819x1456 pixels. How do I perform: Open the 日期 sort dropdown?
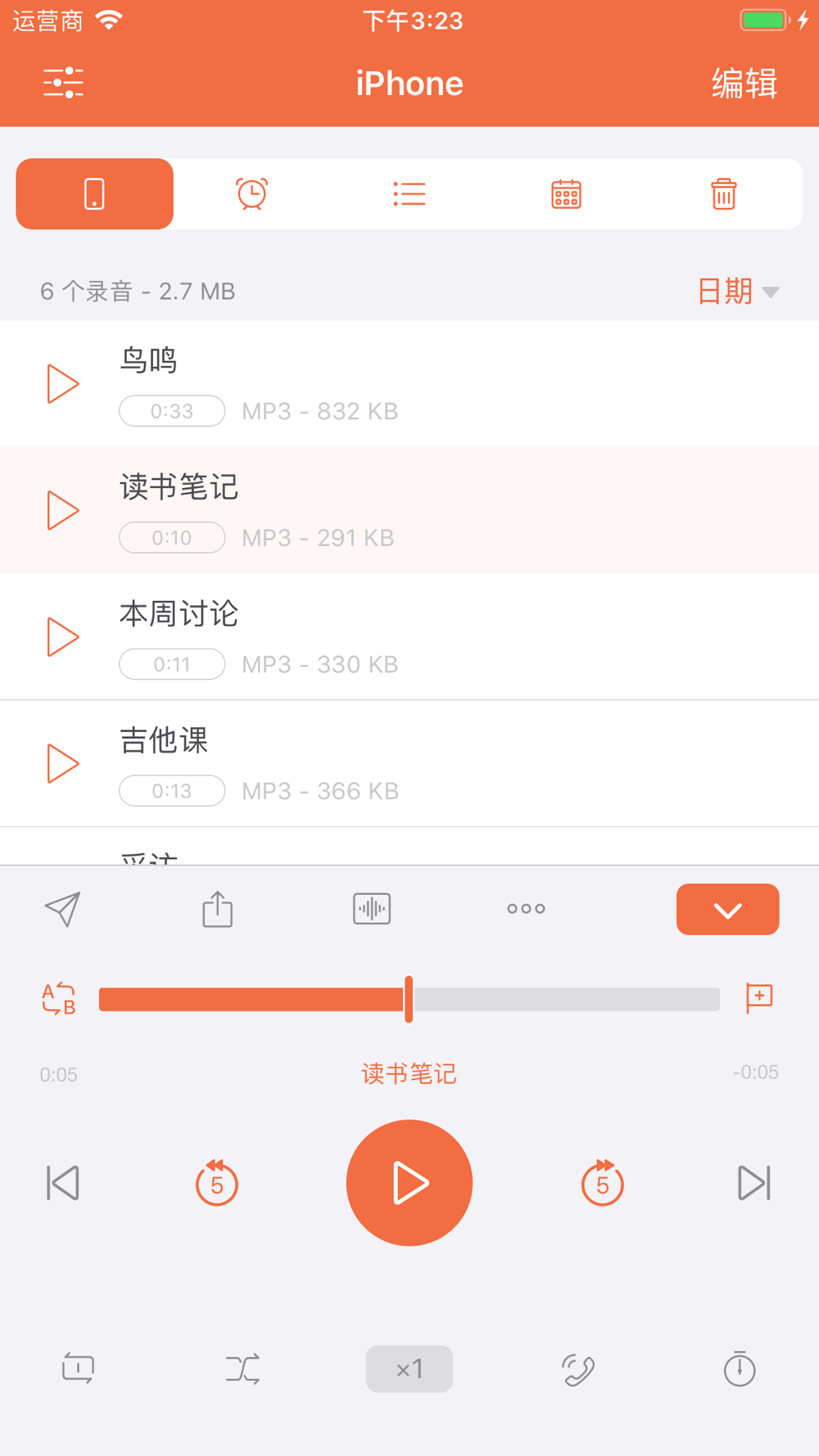tap(737, 291)
